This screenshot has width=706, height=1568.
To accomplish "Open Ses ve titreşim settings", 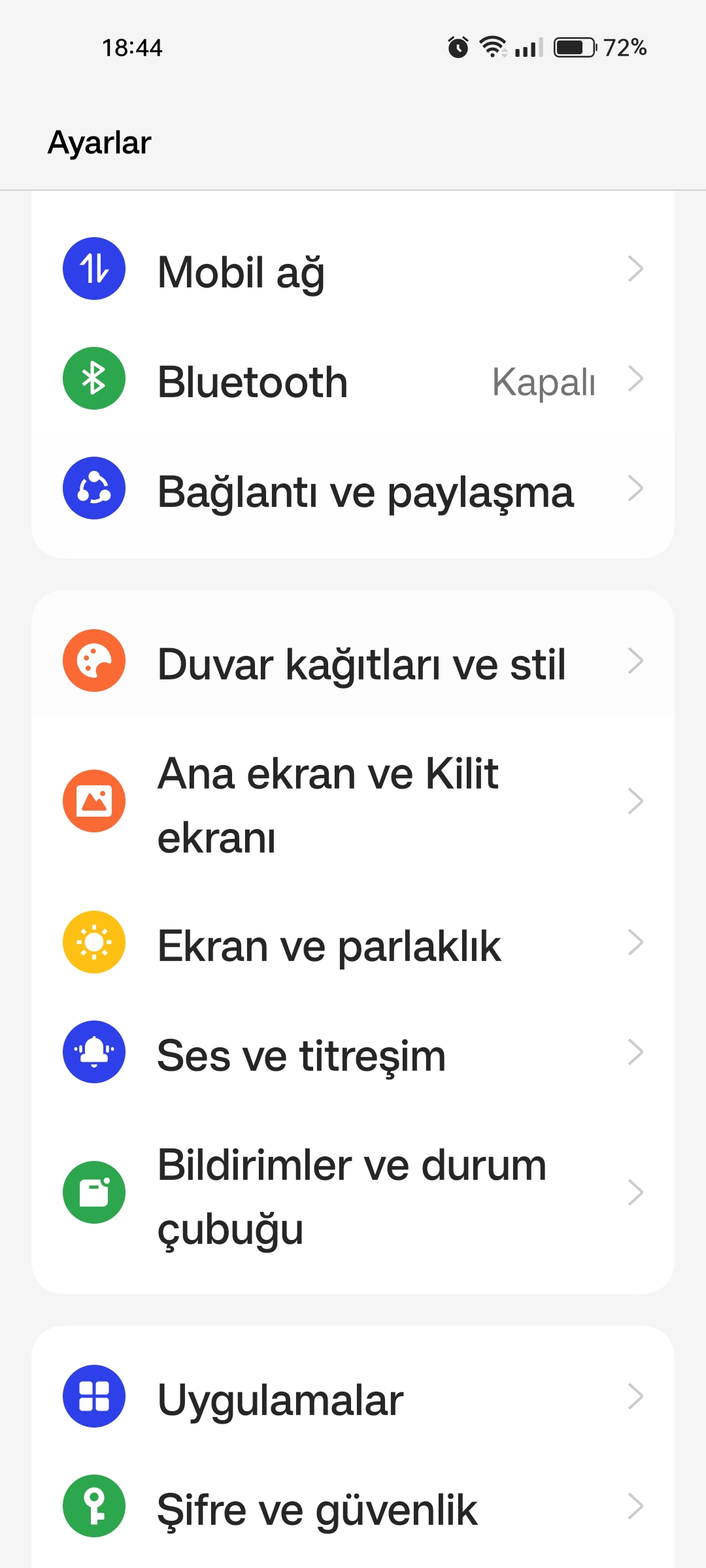I will pyautogui.click(x=353, y=1053).
